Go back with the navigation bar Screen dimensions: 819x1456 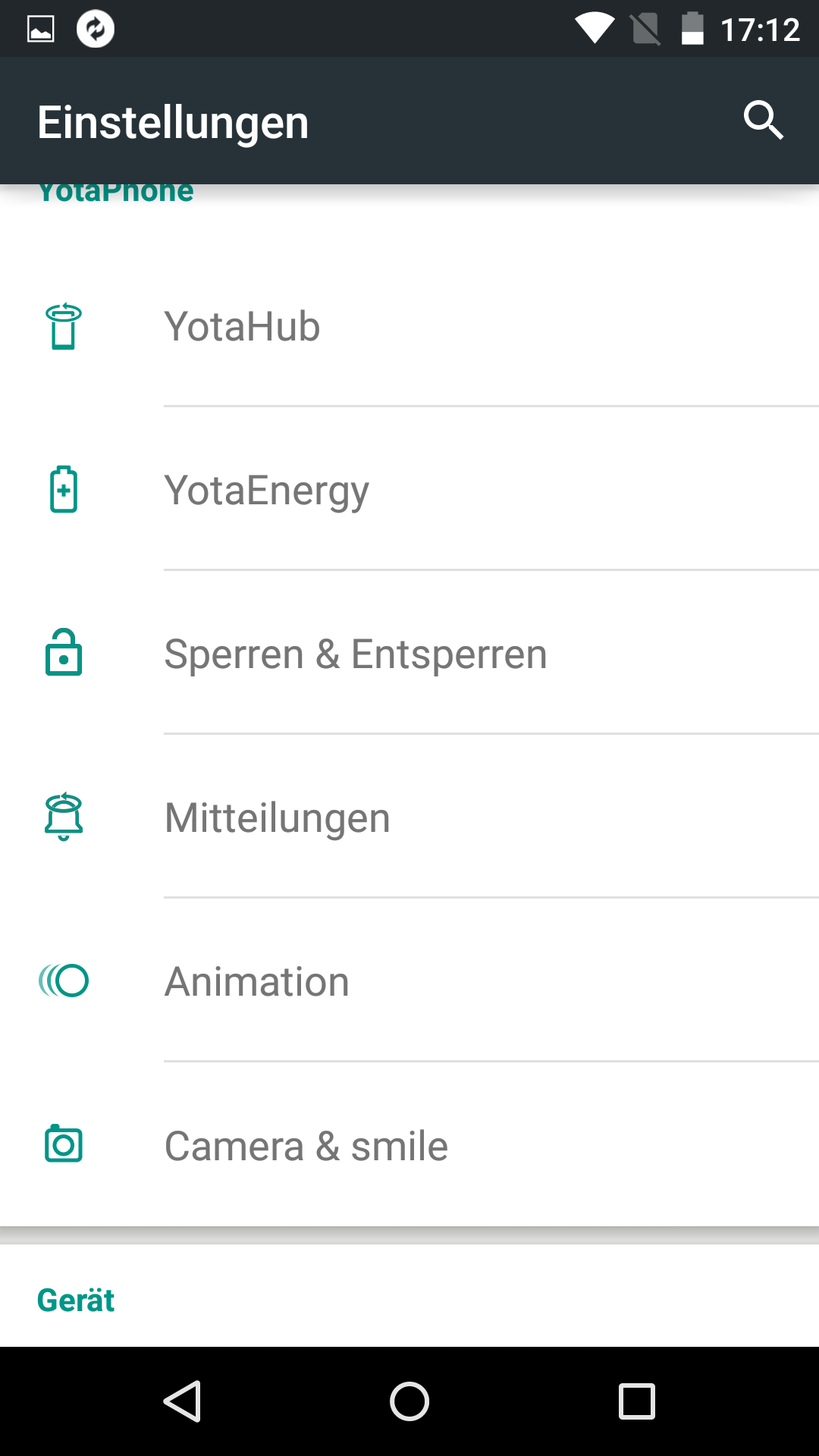coord(182,1401)
